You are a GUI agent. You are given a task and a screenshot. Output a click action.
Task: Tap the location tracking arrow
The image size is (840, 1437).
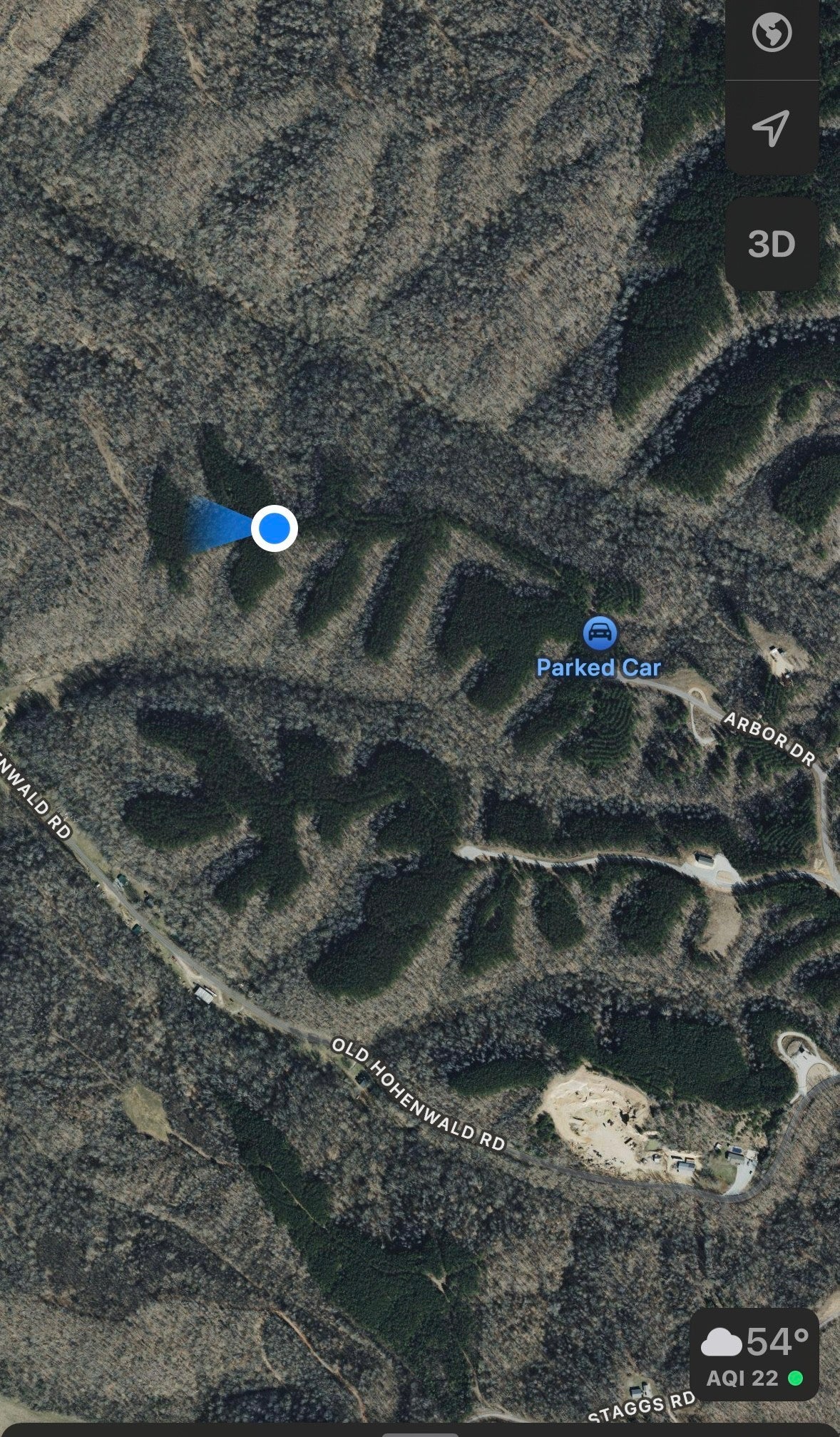pyautogui.click(x=772, y=128)
